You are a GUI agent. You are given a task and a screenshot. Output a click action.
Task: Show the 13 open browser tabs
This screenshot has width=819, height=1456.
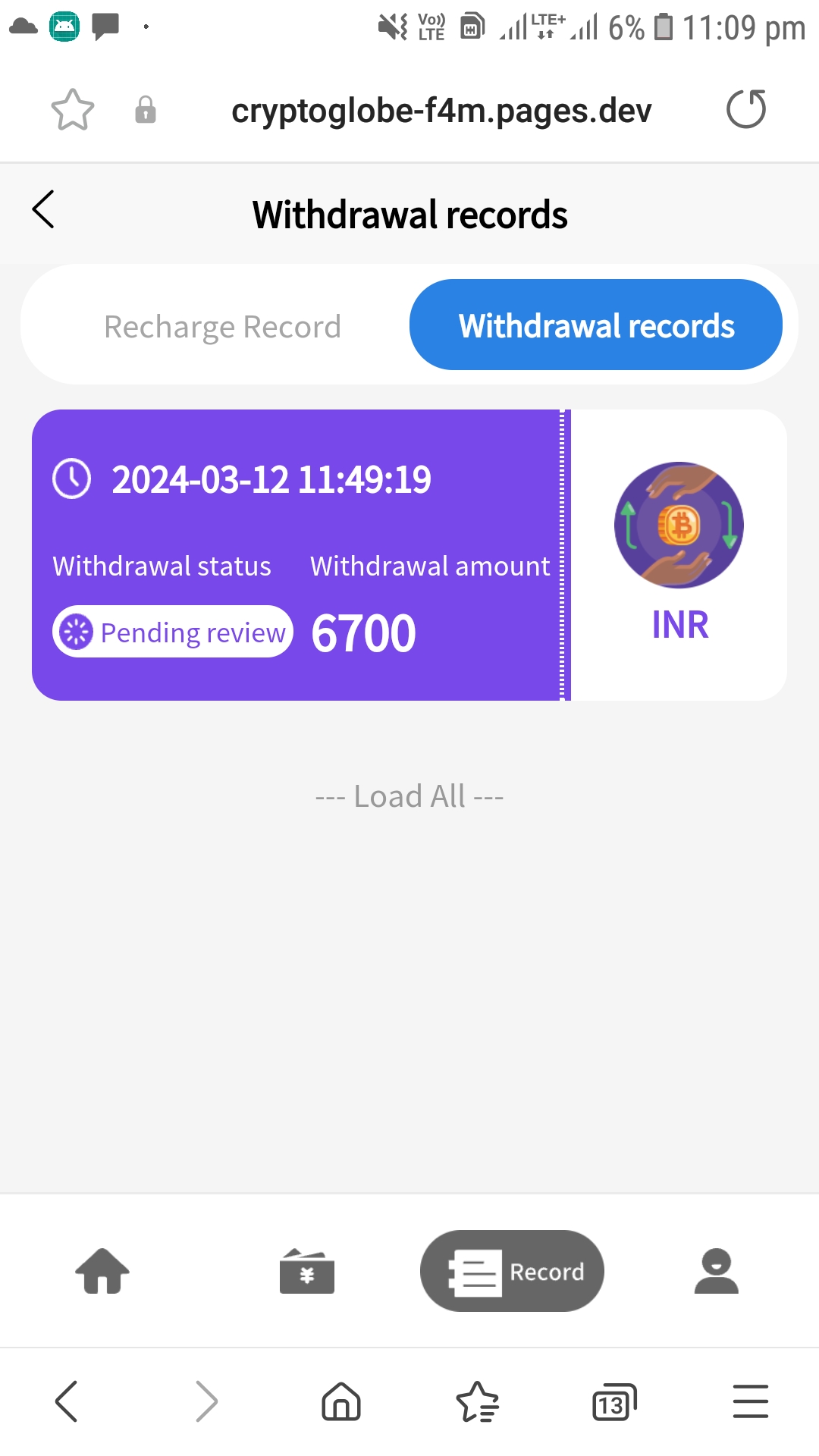point(614,1401)
